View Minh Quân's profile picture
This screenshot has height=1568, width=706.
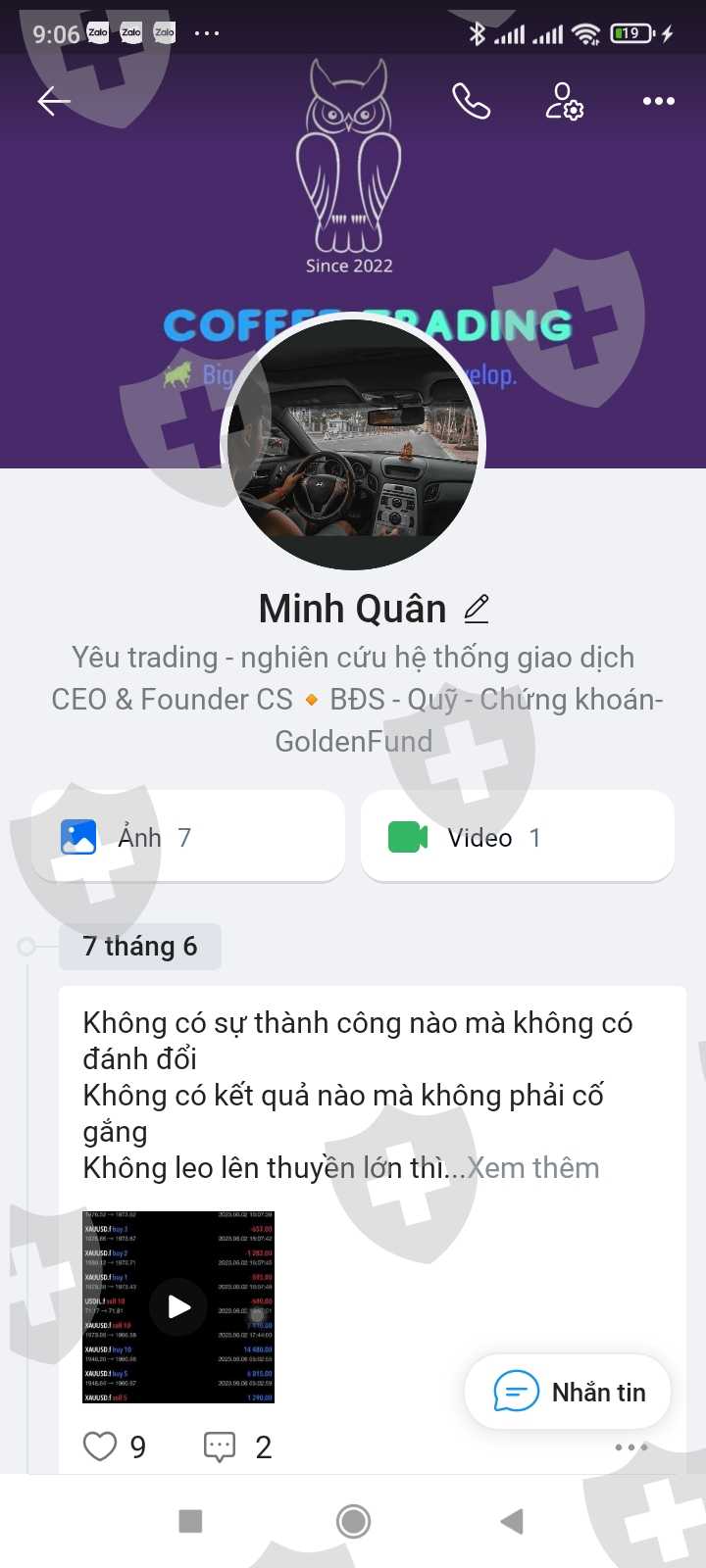353,444
